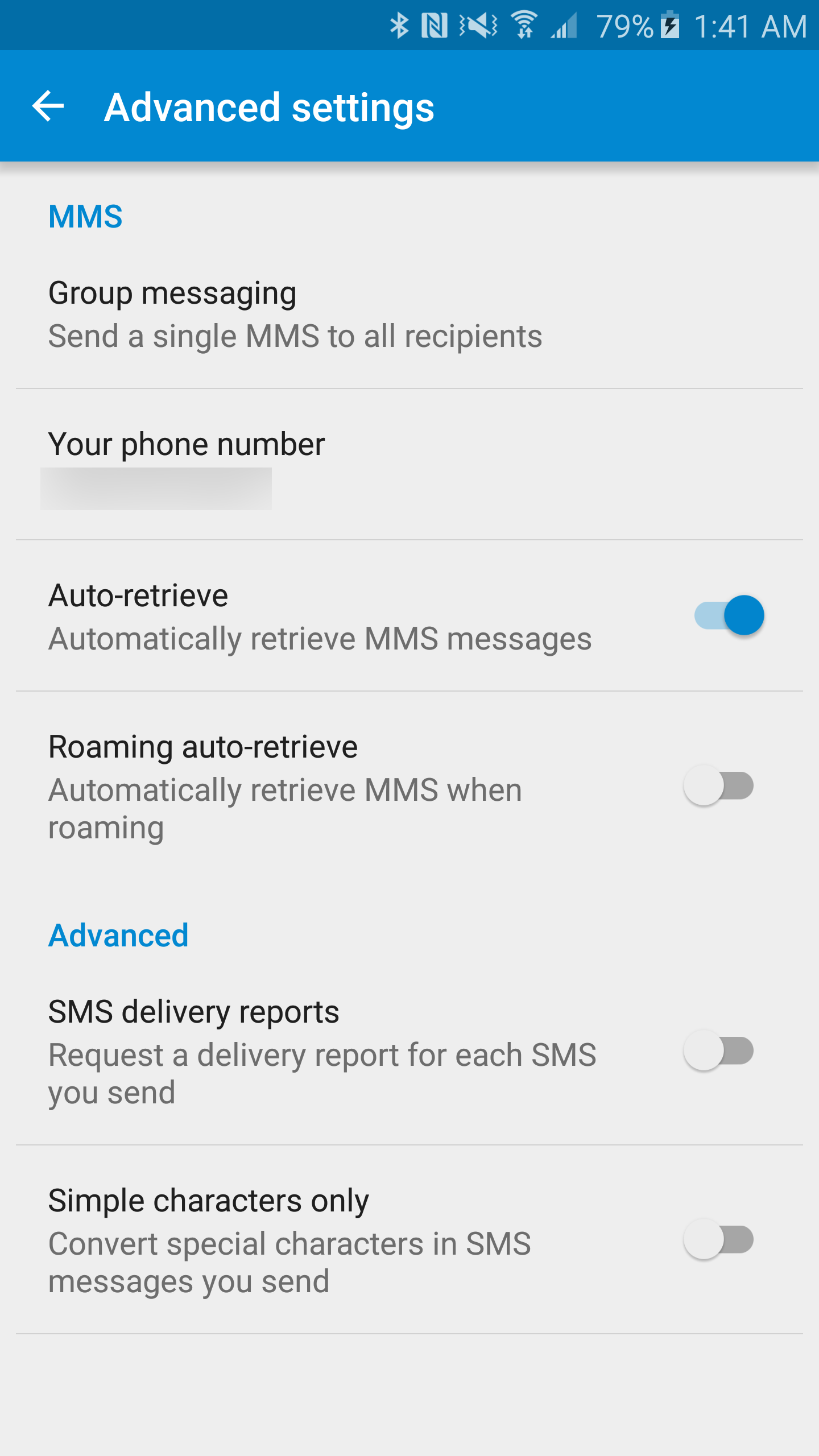Screen dimensions: 819x1456
Task: Tap the Send a single MMS description text
Action: tap(295, 336)
